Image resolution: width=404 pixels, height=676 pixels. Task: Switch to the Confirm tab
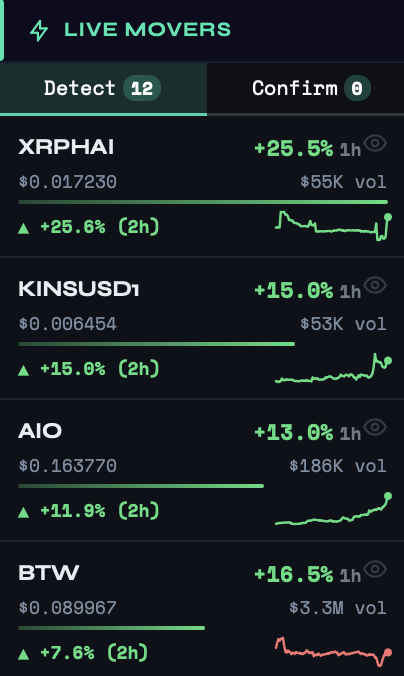(x=305, y=88)
